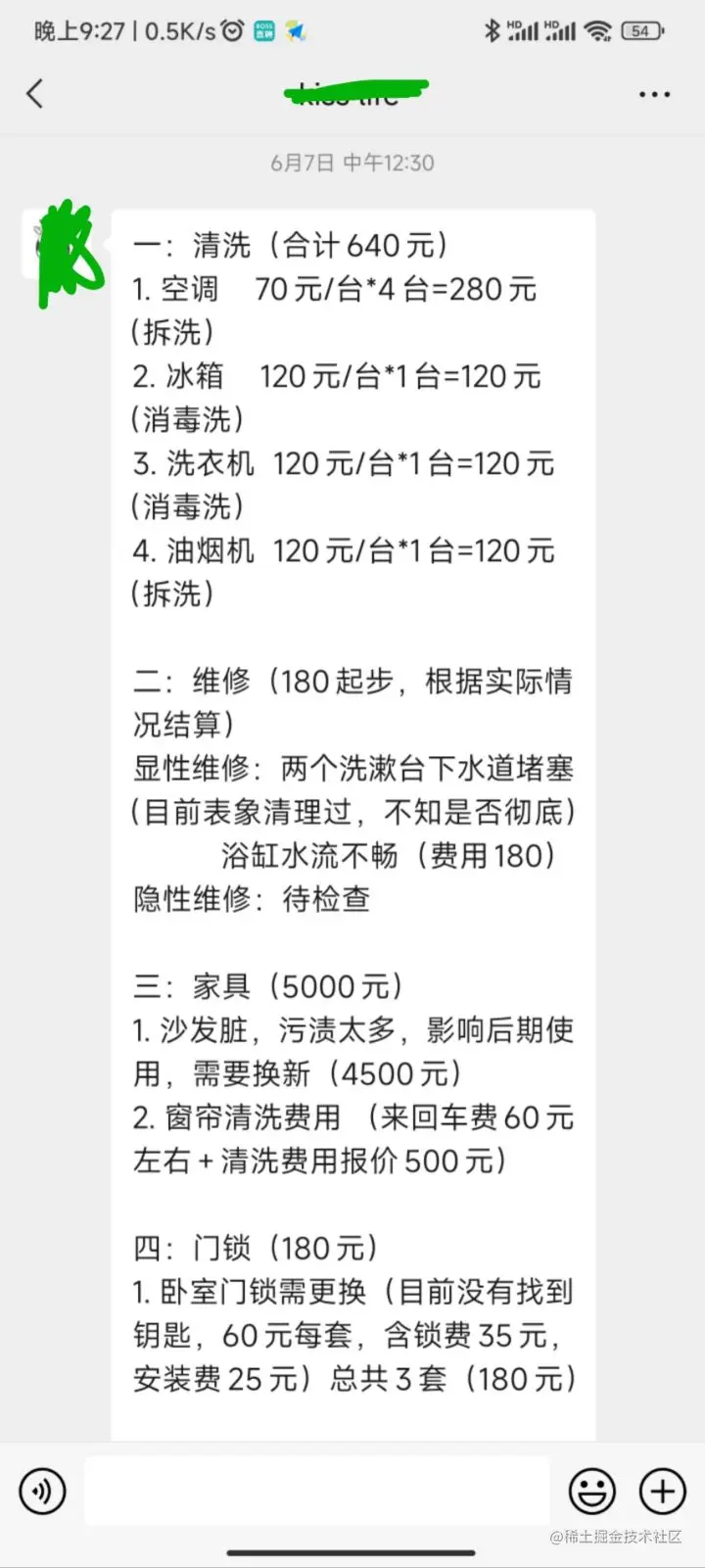Open the plus attachment menu
This screenshot has height=1568, width=705.
click(663, 1492)
